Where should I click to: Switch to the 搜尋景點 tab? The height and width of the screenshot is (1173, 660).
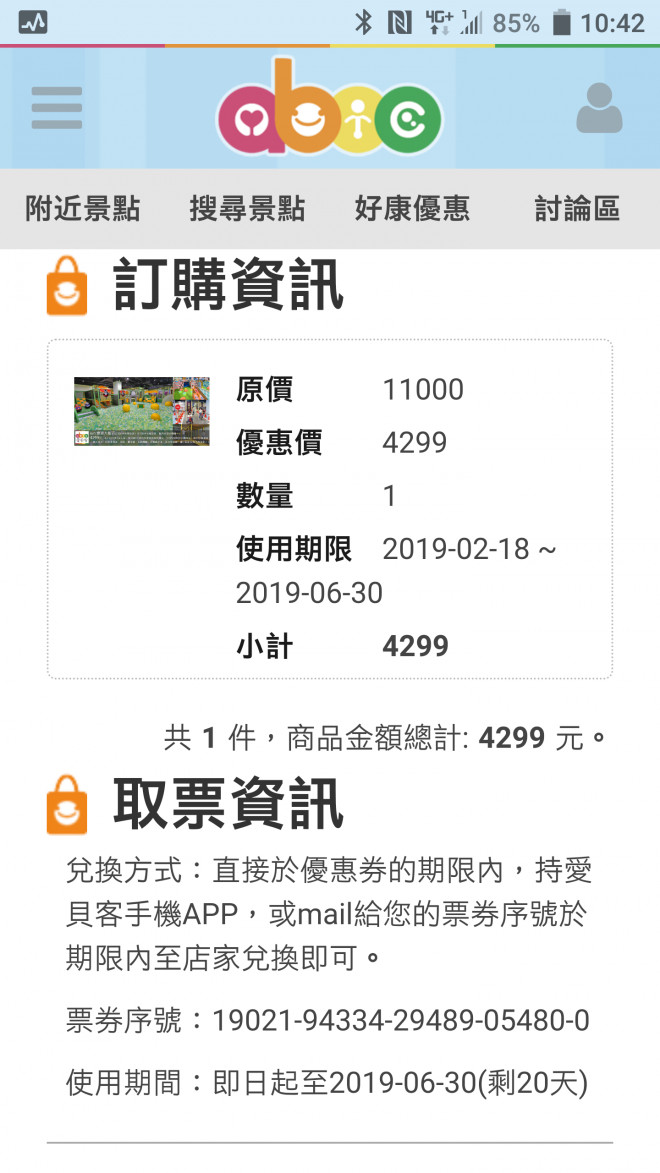(x=247, y=209)
